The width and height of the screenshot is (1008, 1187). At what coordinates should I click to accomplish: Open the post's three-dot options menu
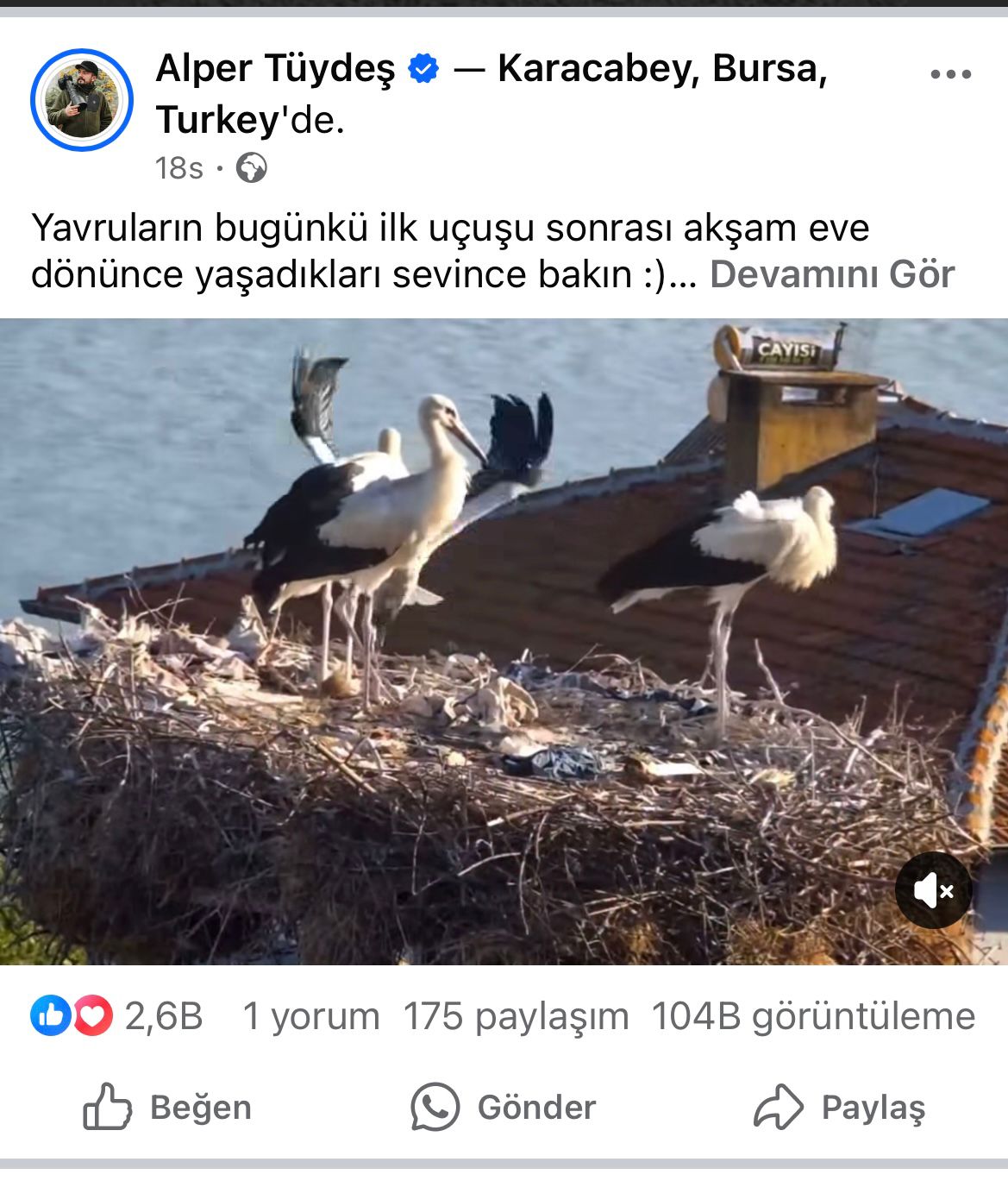tap(950, 75)
